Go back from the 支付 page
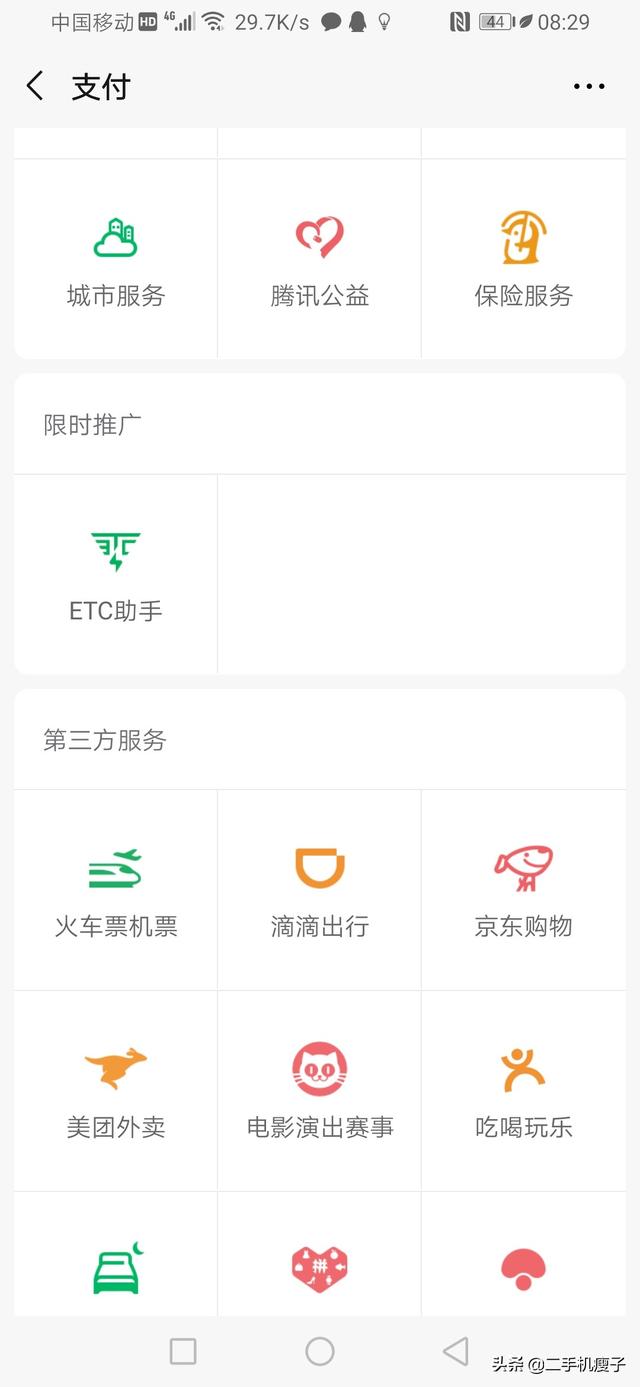 pos(35,87)
